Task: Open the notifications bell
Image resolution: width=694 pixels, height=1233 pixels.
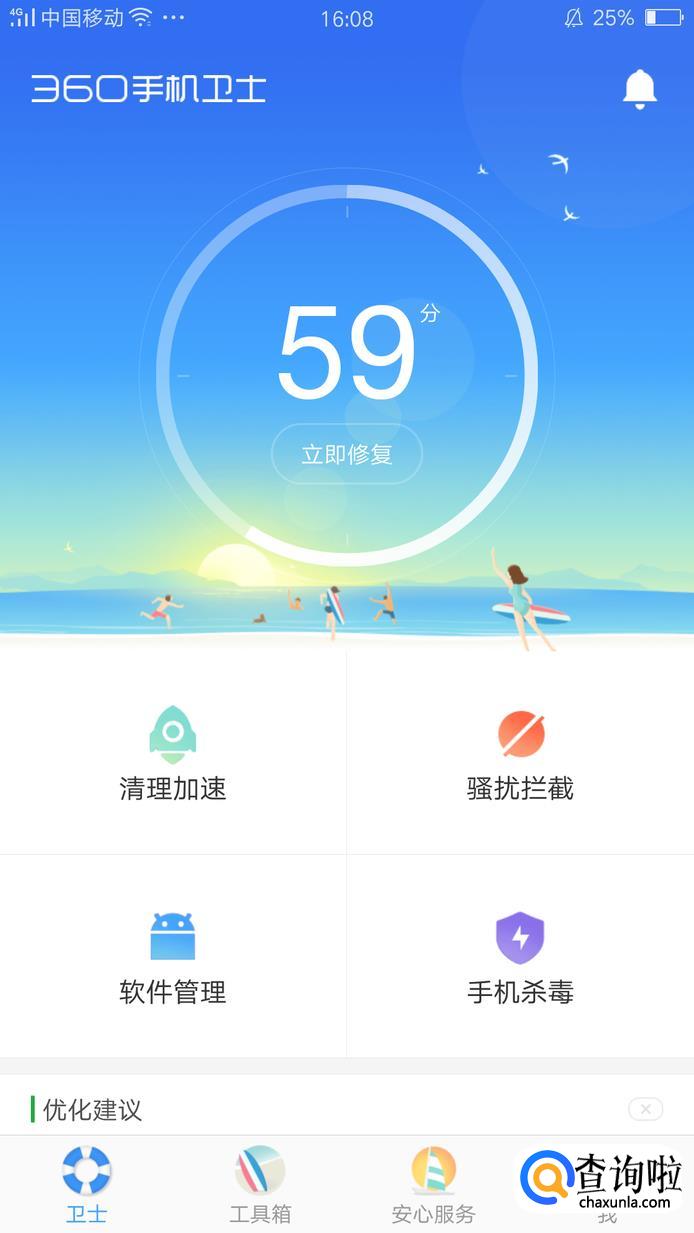Action: (640, 89)
